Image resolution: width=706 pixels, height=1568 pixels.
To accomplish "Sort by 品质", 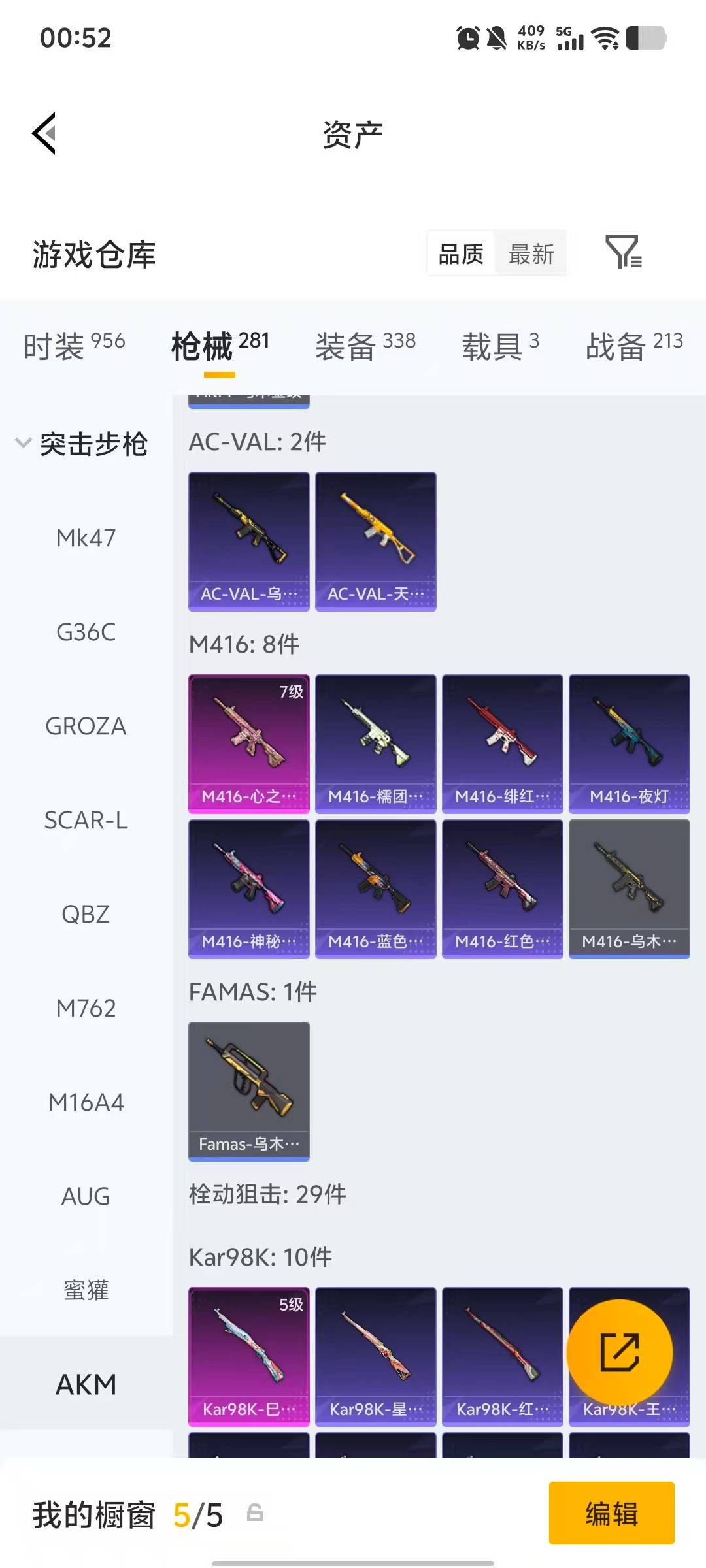I will (461, 253).
